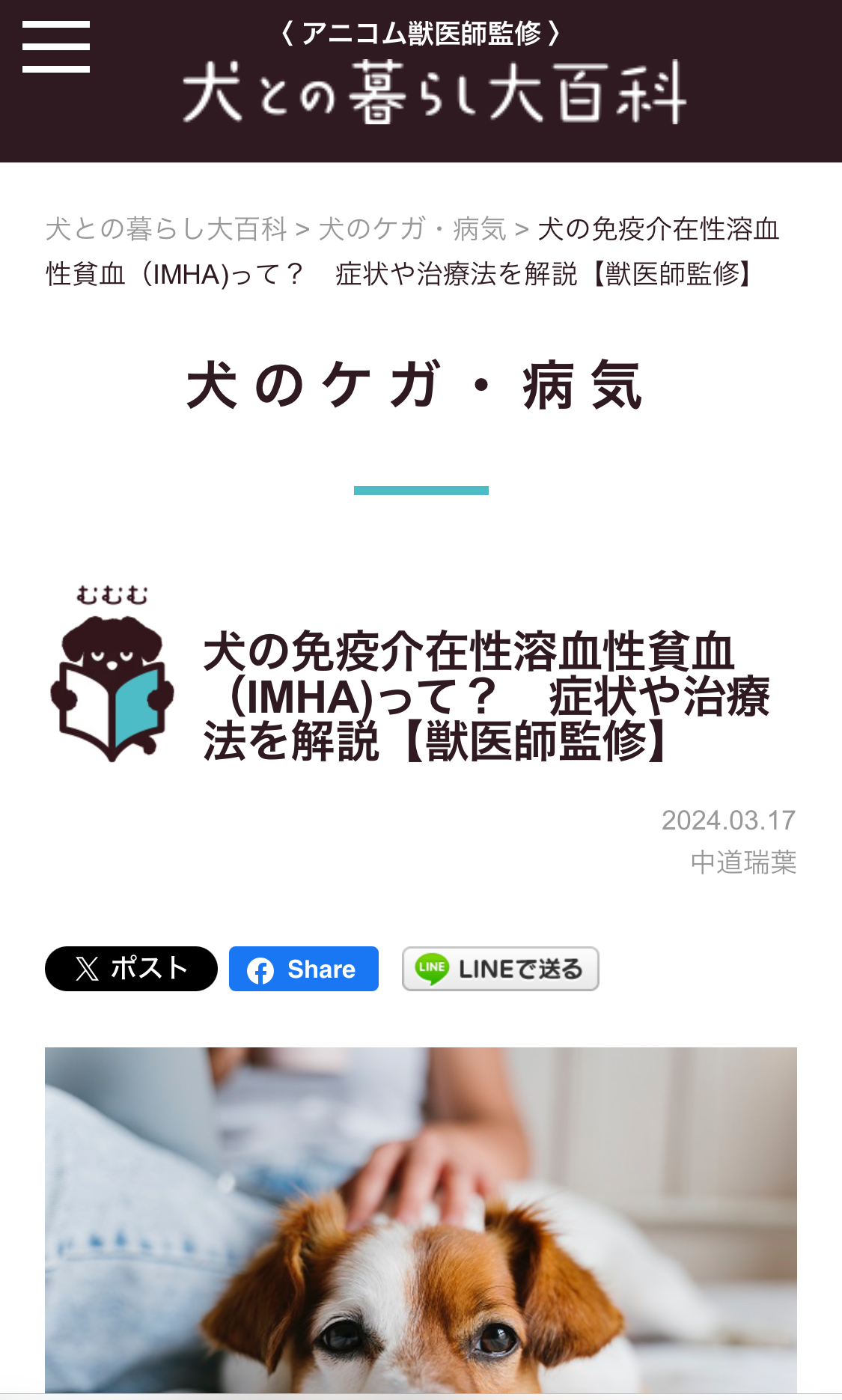Image resolution: width=842 pixels, height=1400 pixels.
Task: Open the 犬のケガ・病気 breadcrumb link
Action: [x=412, y=229]
